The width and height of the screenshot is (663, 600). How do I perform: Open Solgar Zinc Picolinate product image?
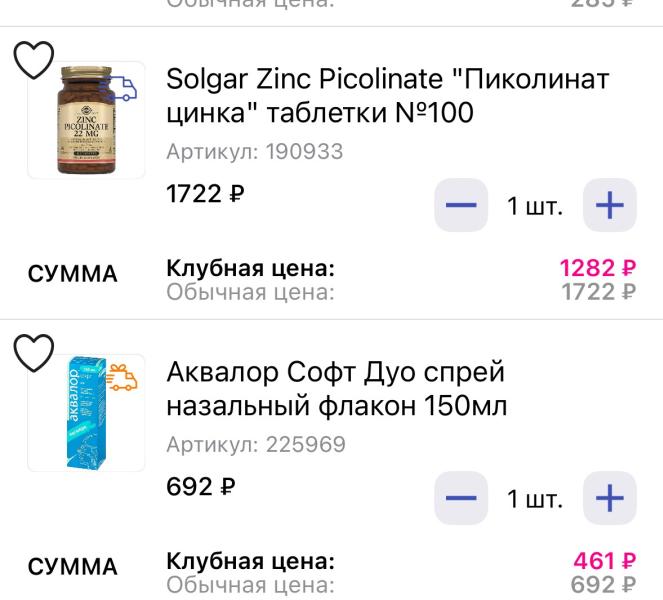click(x=86, y=120)
